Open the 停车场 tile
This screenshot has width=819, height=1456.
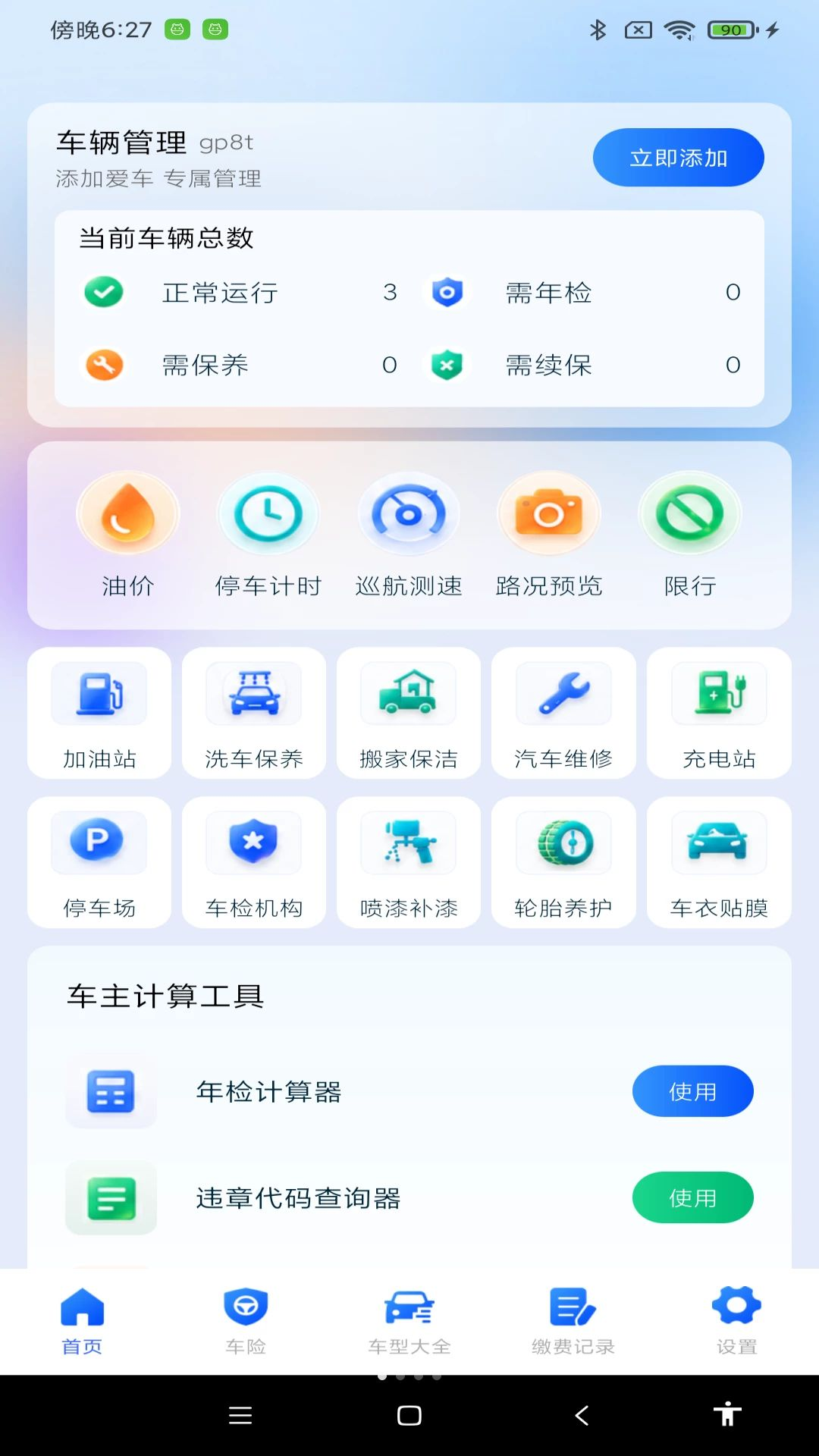click(99, 862)
